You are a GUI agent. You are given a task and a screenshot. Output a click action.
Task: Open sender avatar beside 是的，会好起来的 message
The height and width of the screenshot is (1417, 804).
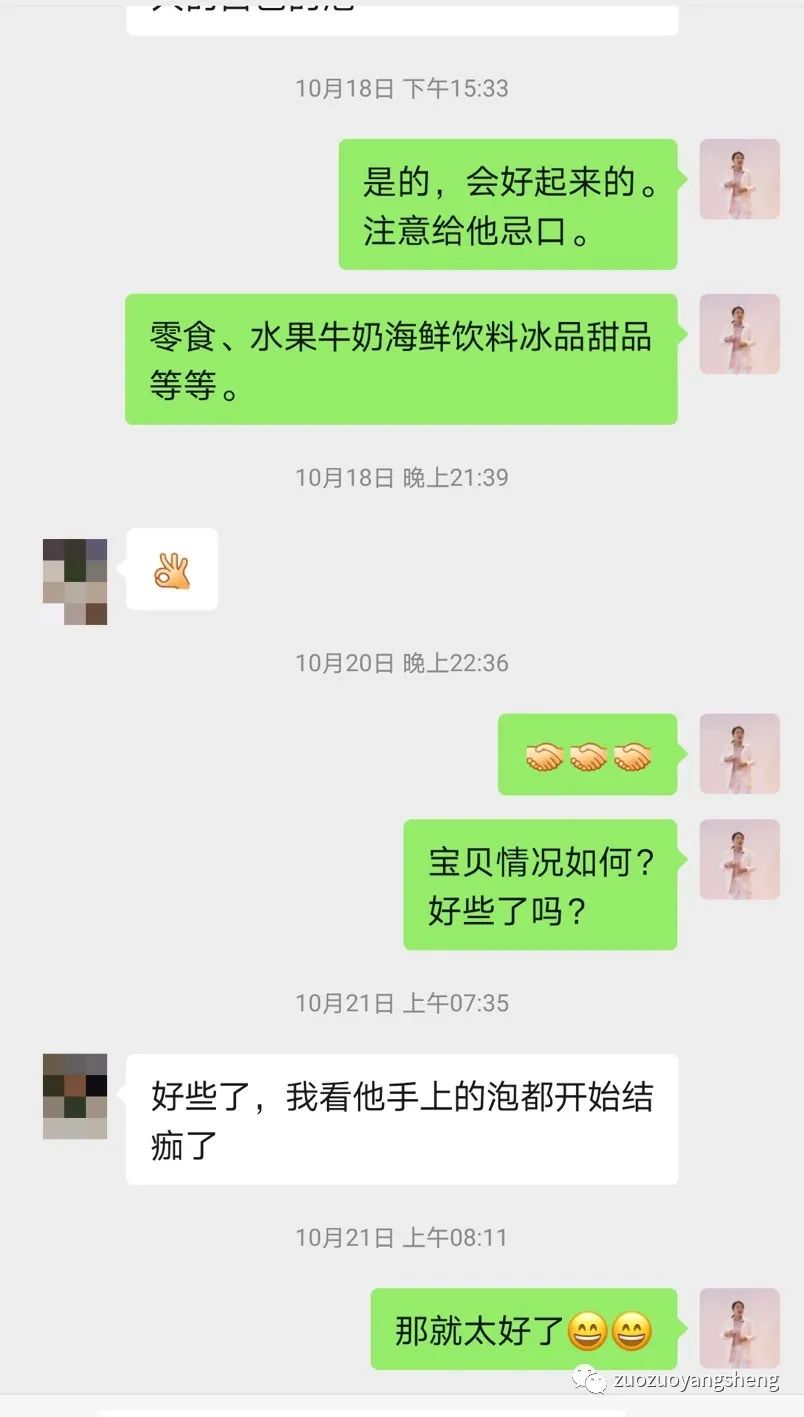click(739, 178)
